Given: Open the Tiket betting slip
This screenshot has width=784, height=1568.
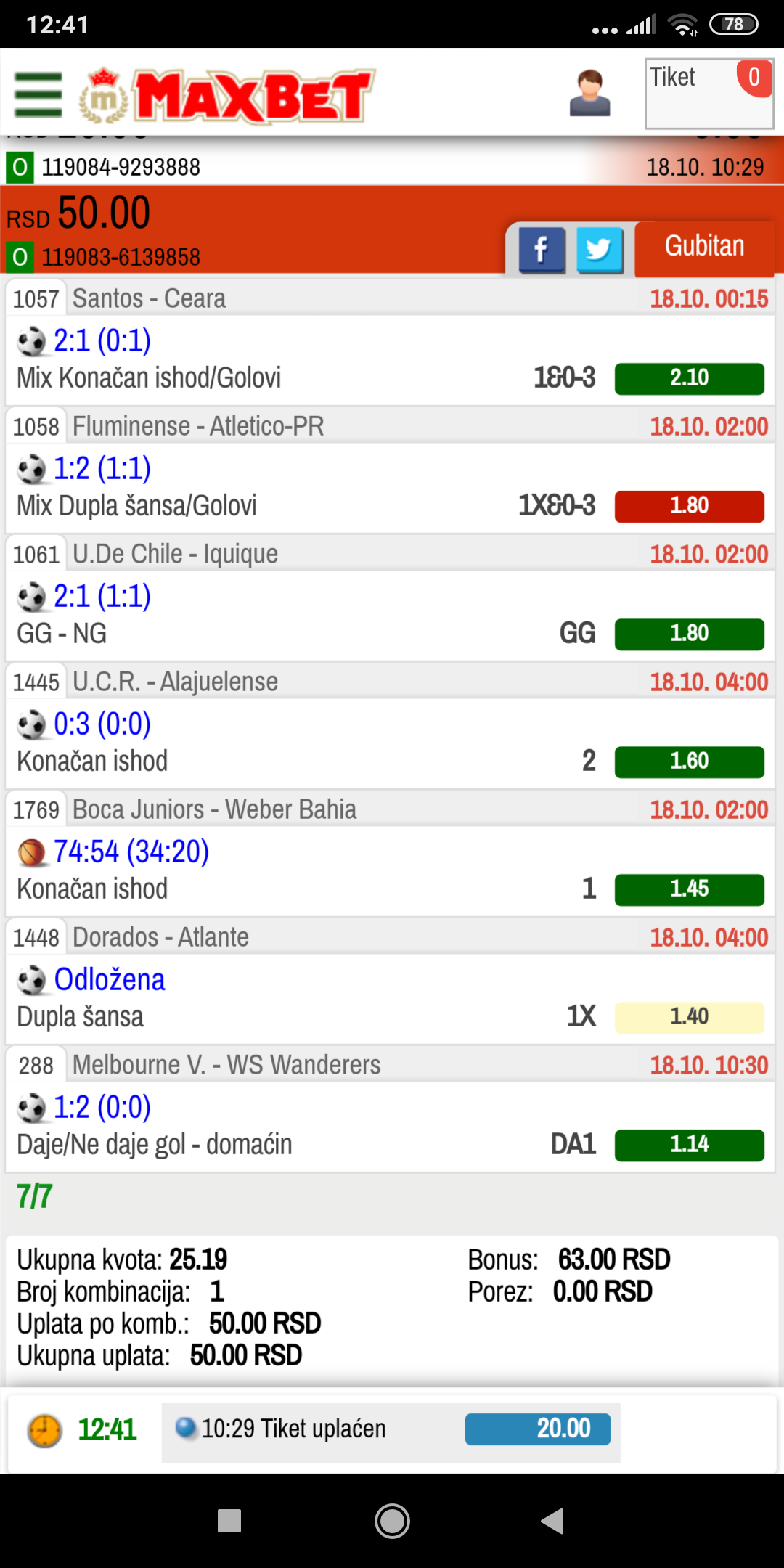Looking at the screenshot, I should (x=709, y=94).
